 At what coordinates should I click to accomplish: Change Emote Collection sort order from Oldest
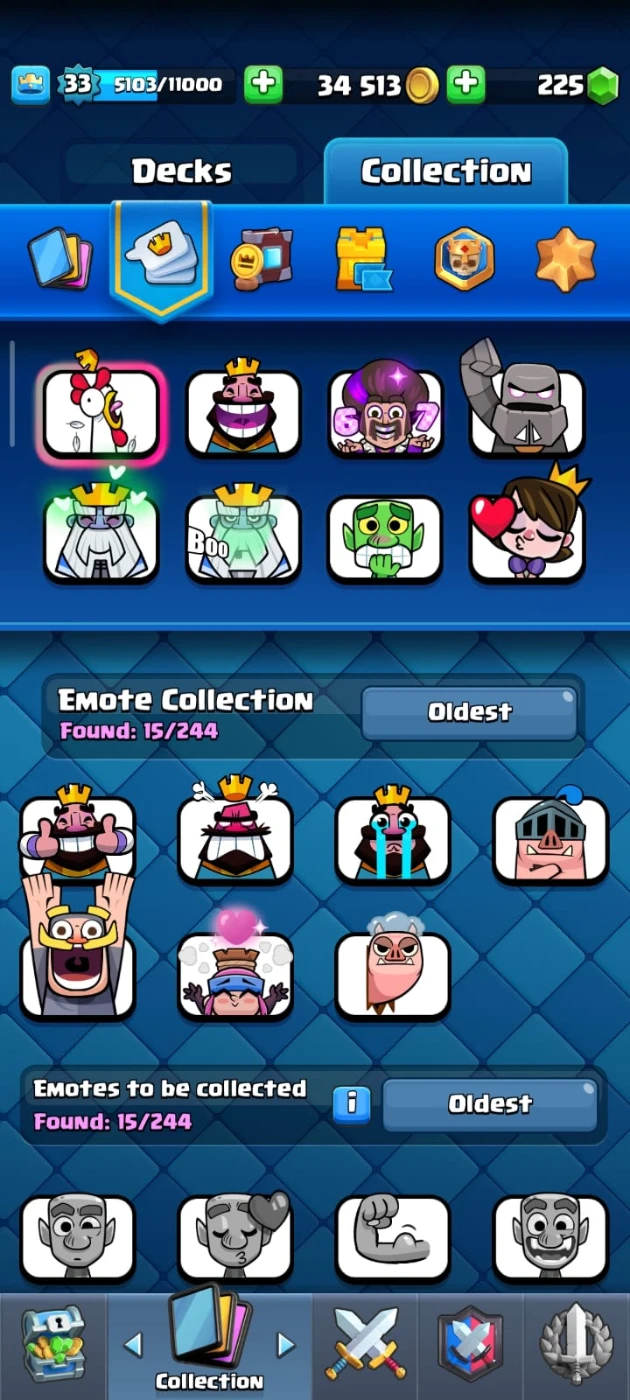[x=469, y=712]
